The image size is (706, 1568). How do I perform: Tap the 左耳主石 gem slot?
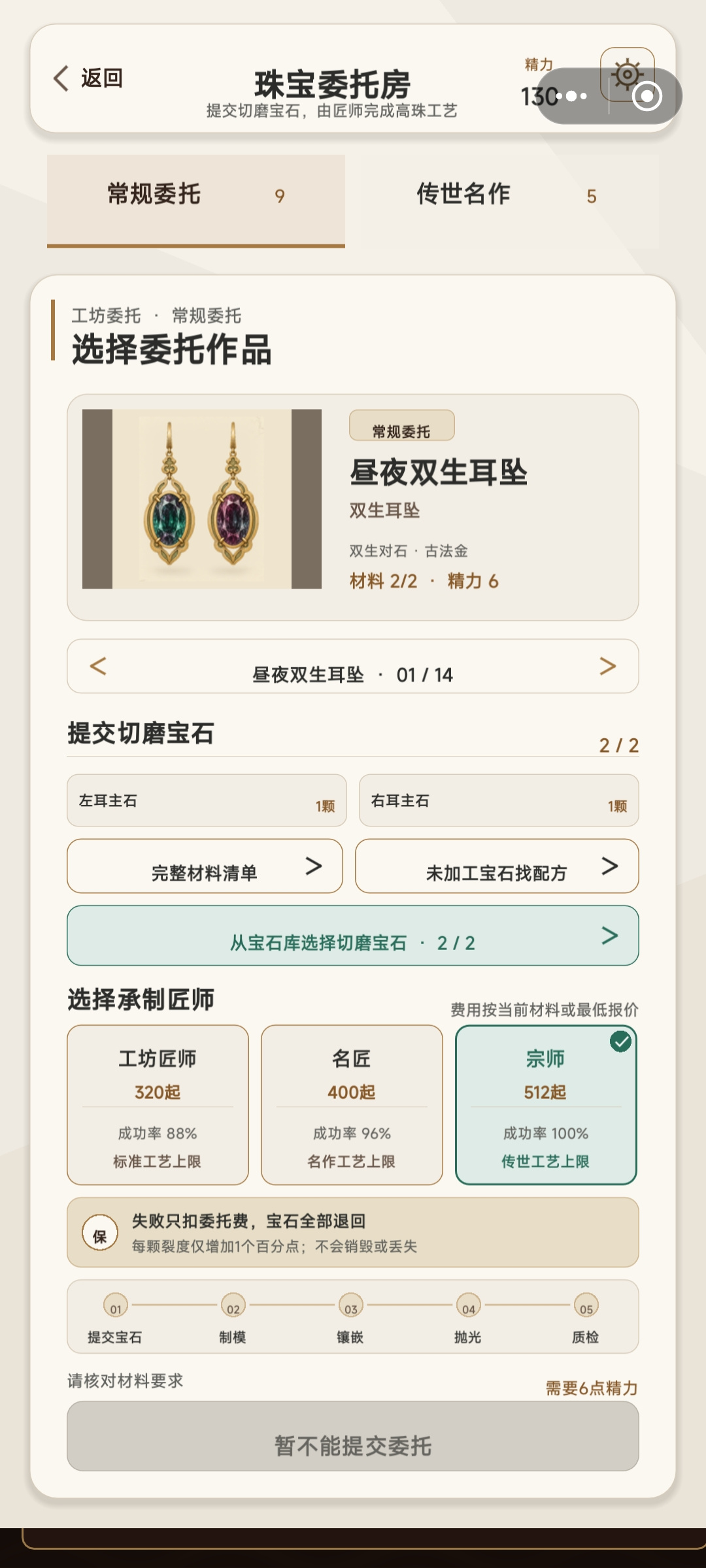click(x=207, y=800)
